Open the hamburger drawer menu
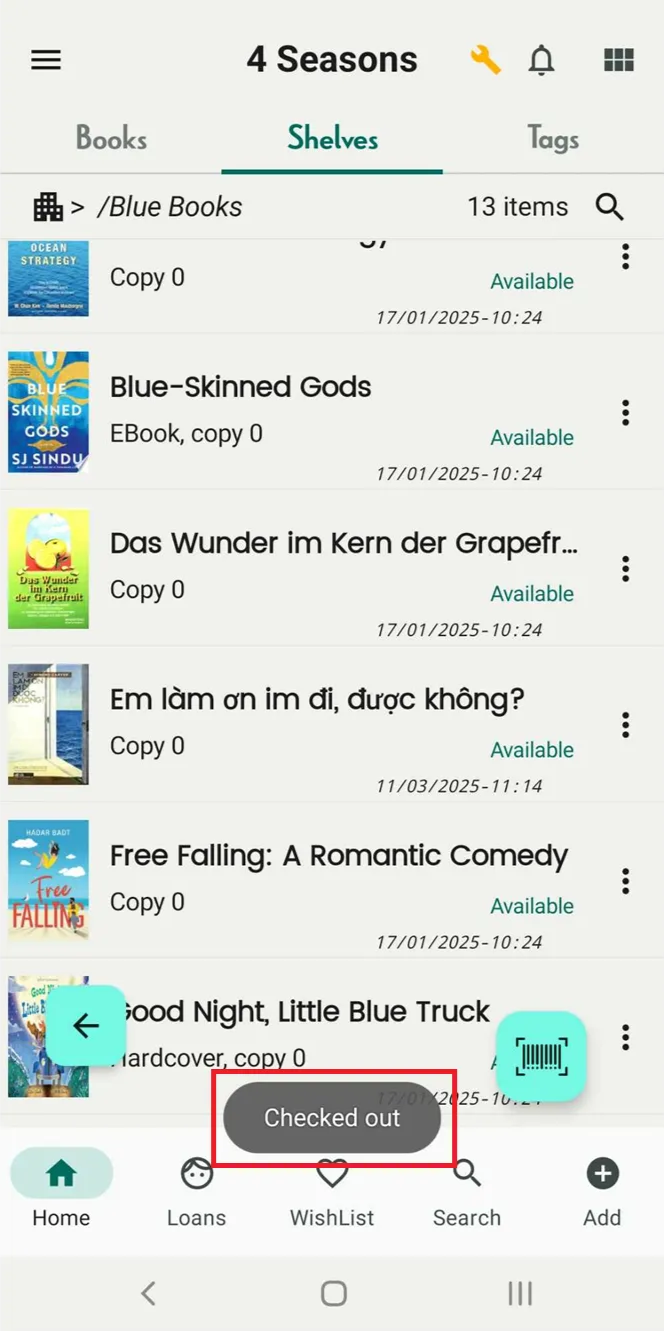This screenshot has height=1331, width=664. (46, 60)
